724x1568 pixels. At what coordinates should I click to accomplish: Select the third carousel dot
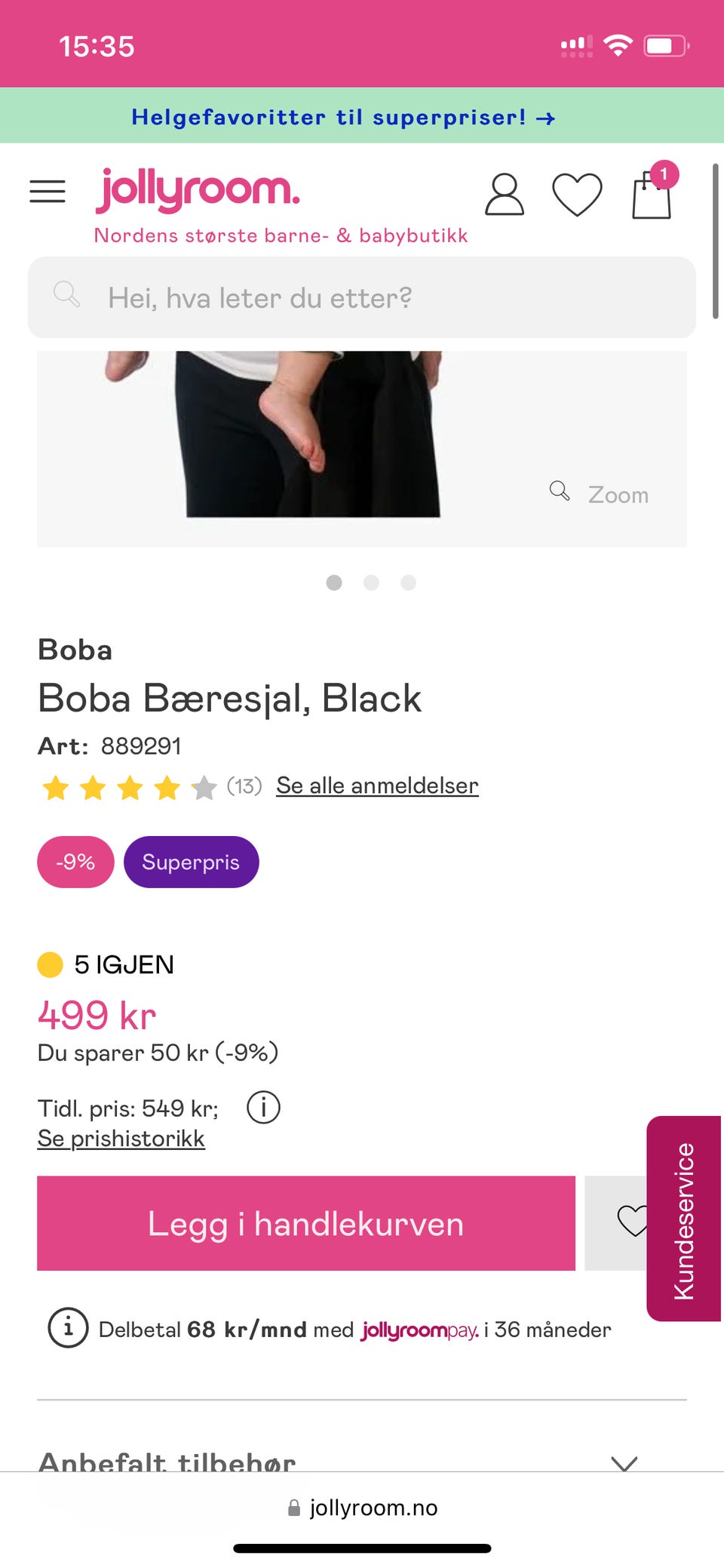point(408,583)
